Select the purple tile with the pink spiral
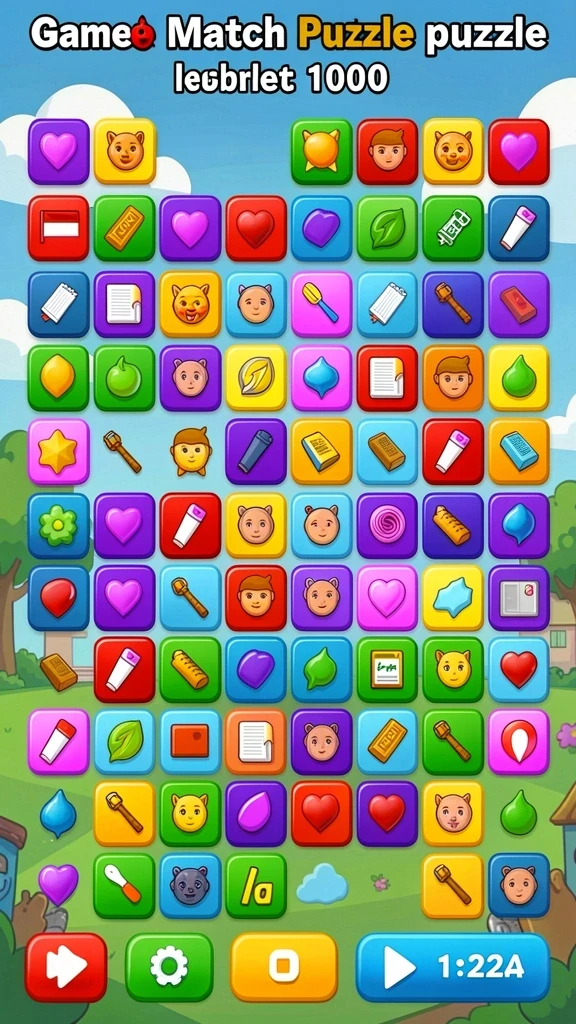 (387, 526)
